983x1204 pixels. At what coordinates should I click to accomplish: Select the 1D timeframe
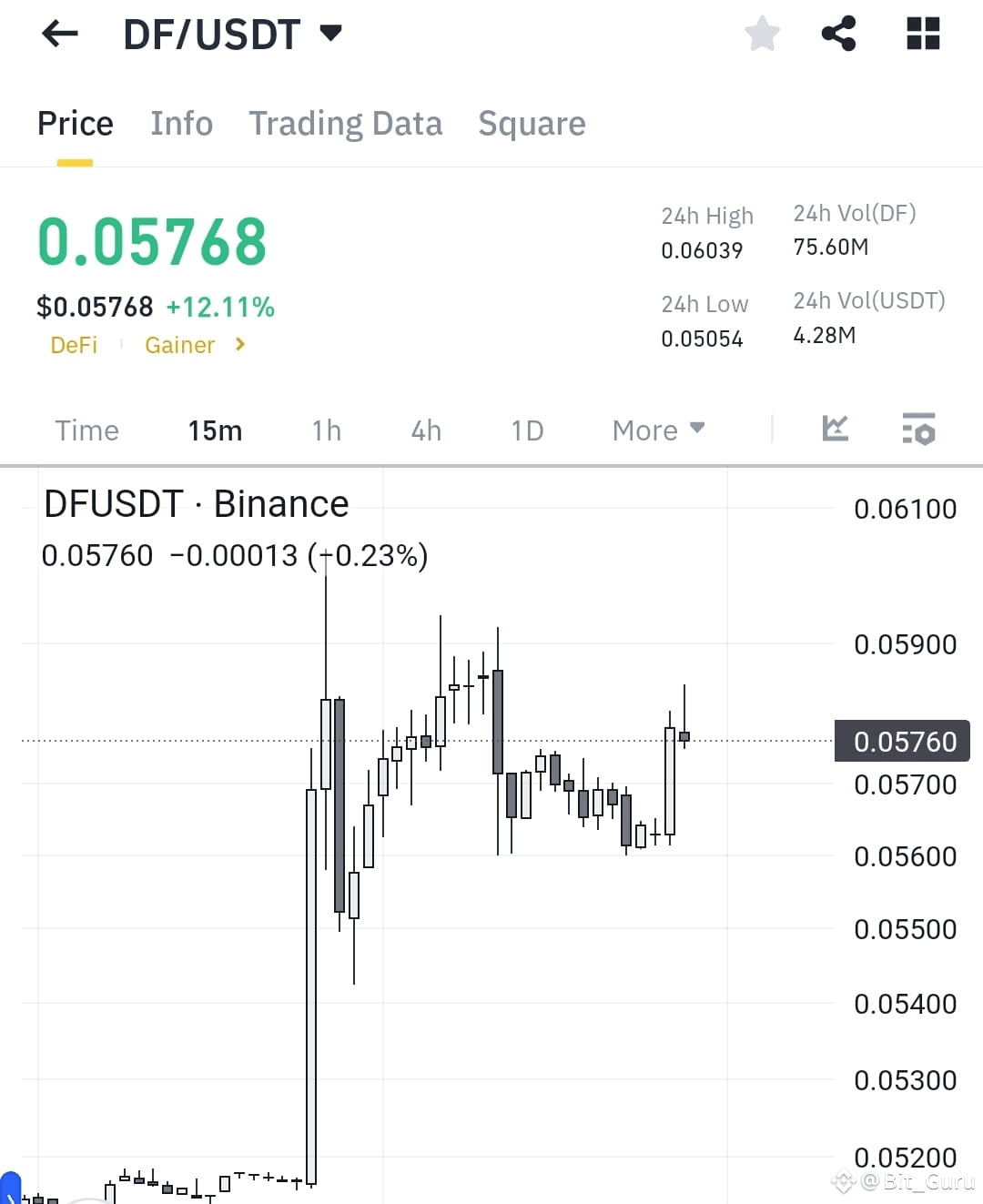pos(526,430)
